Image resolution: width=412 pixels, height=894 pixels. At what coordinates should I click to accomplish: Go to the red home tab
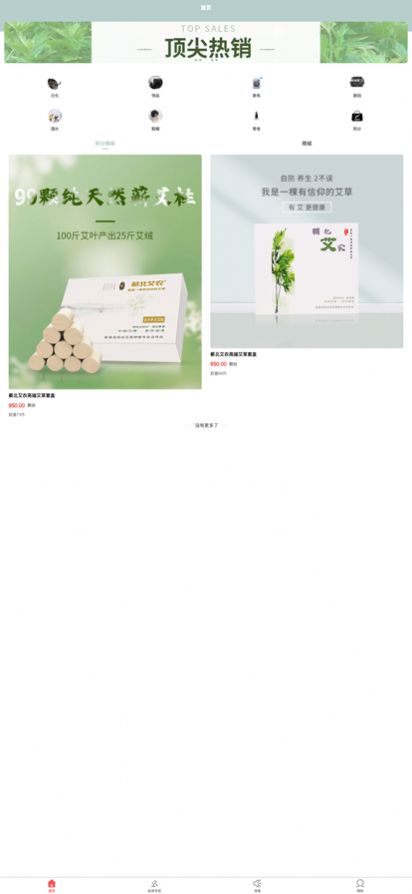(x=52, y=885)
